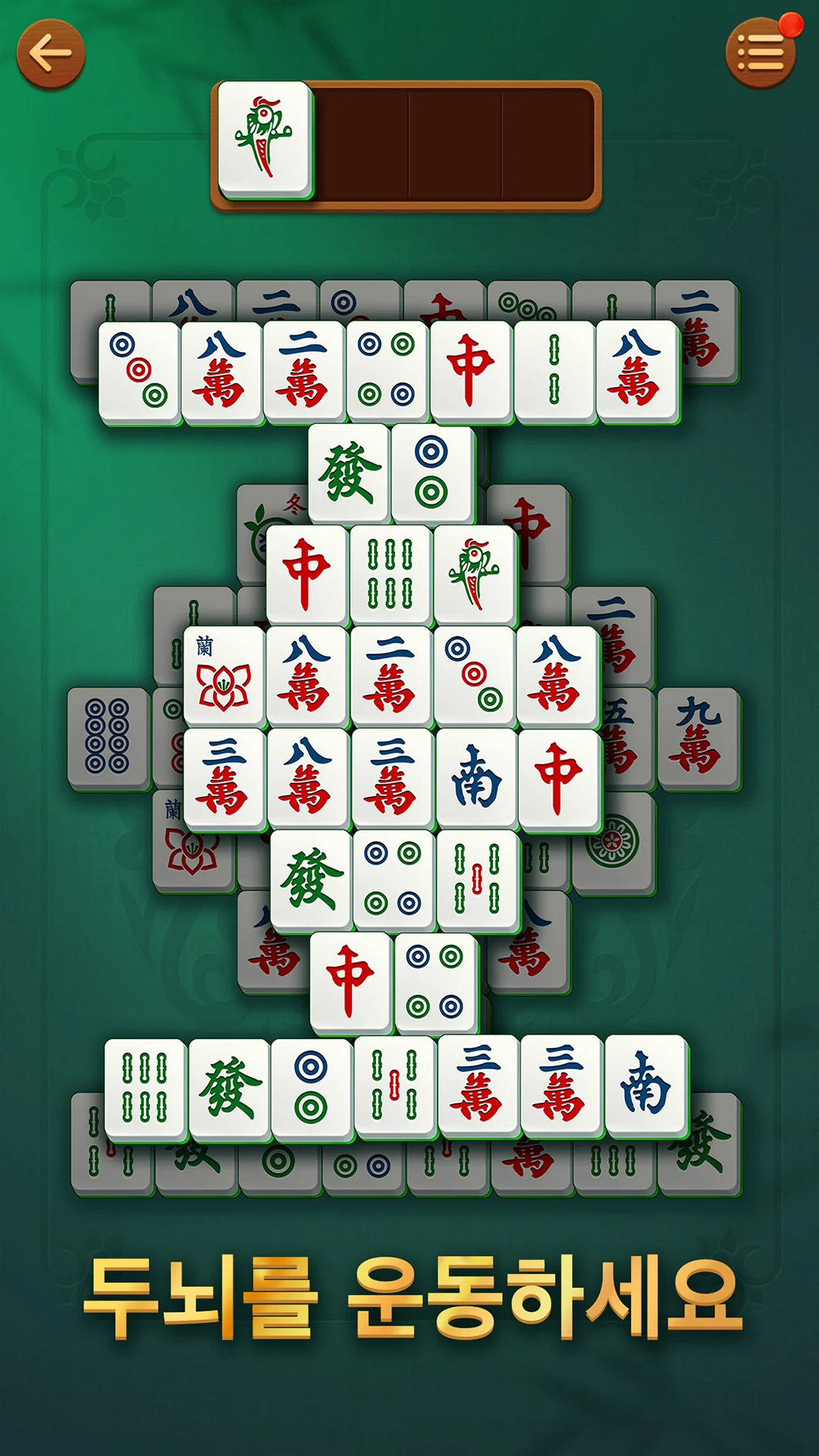Open the game menu list button
Screen dimensions: 819x1456
pyautogui.click(x=760, y=54)
